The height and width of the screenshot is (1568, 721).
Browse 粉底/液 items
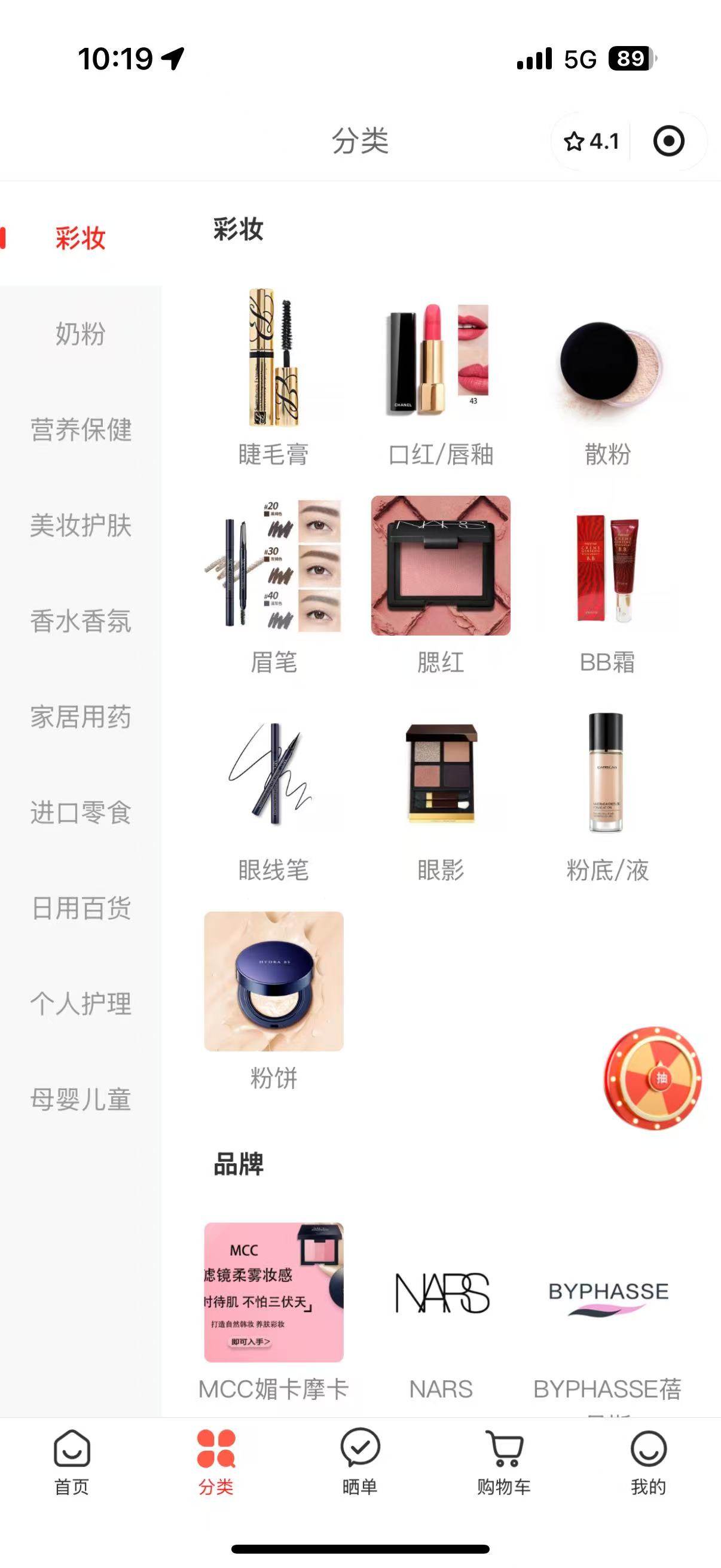(607, 791)
